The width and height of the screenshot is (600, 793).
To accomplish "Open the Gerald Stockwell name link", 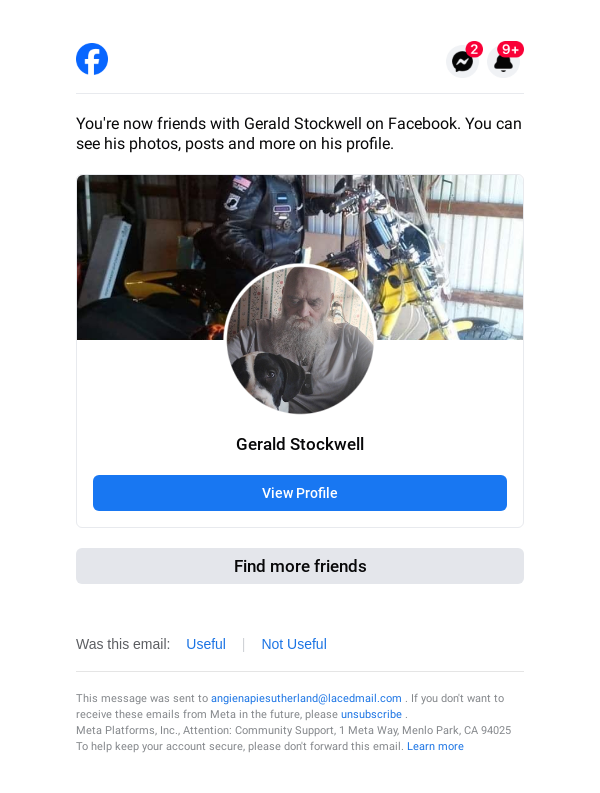I will 300,444.
